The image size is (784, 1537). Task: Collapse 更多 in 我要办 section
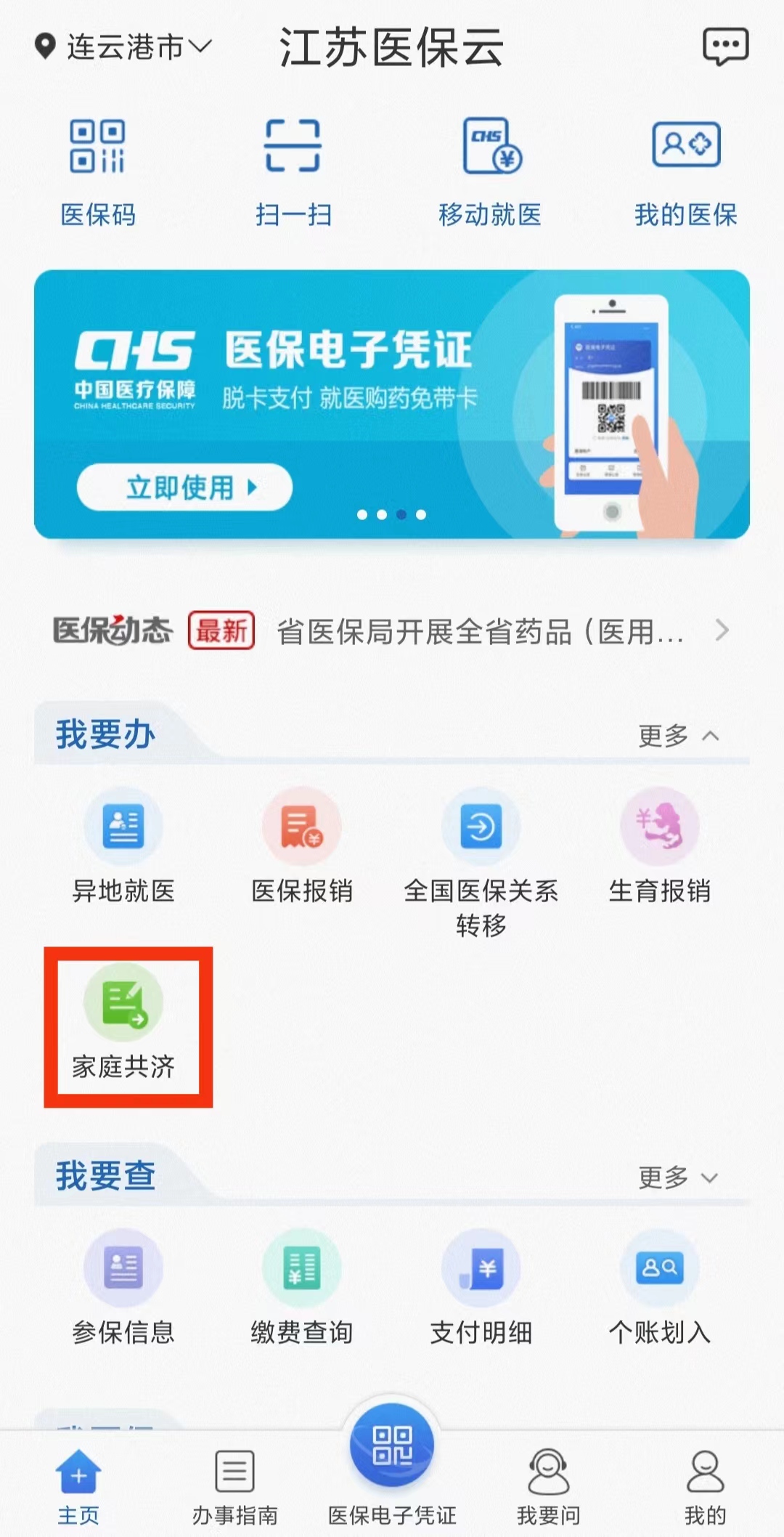(678, 736)
